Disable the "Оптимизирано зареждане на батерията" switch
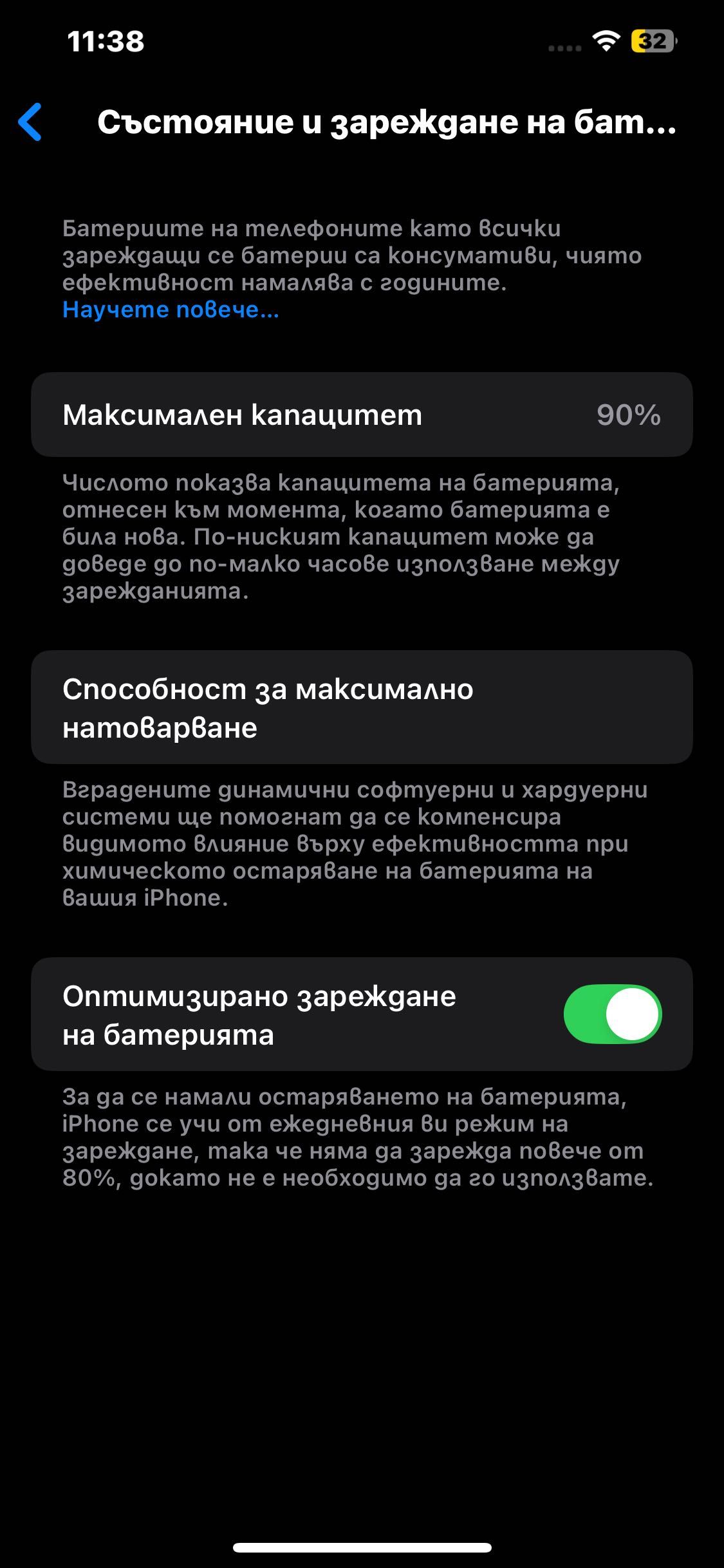Viewport: 724px width, 1568px height. pyautogui.click(x=613, y=1014)
